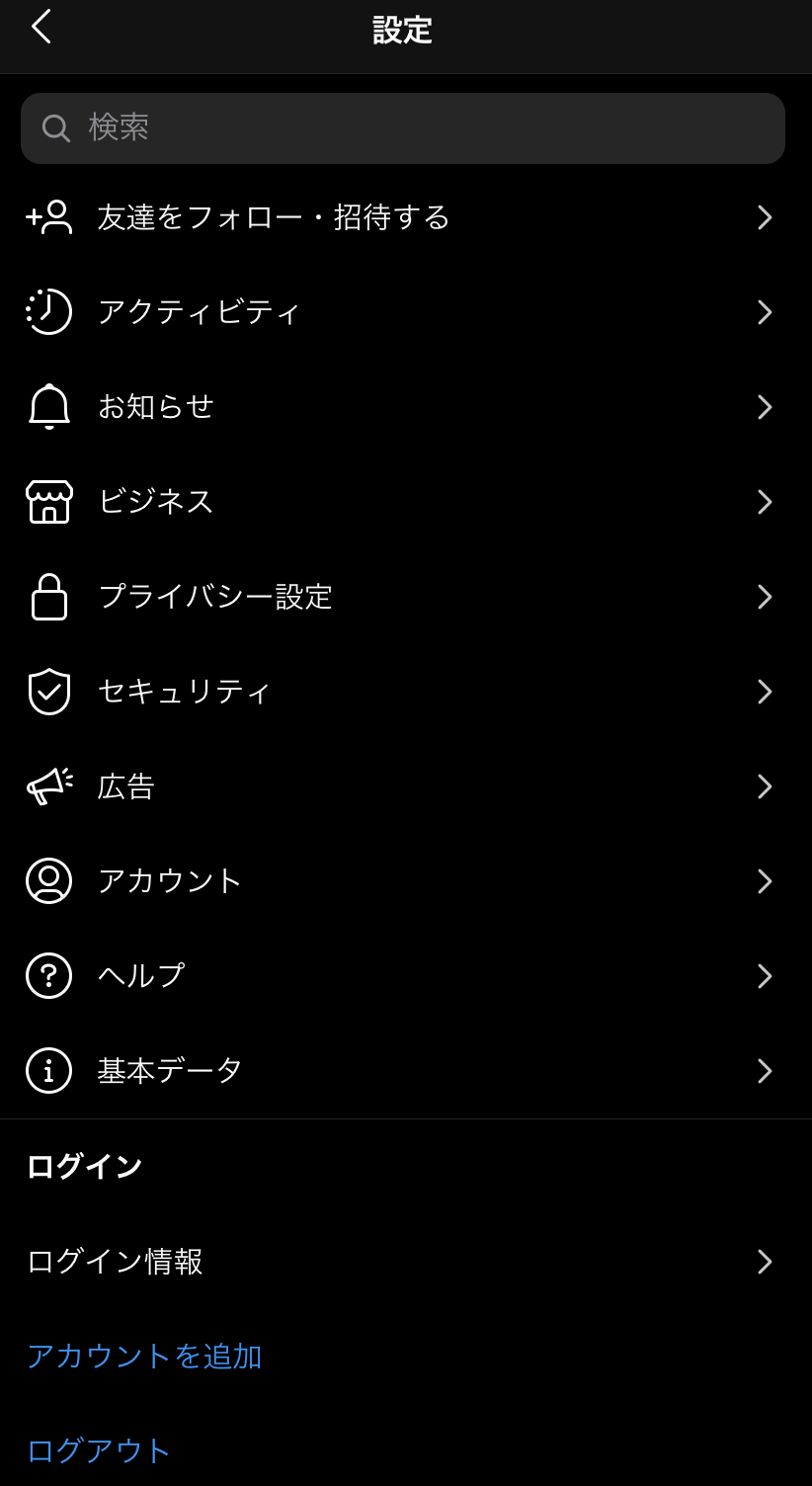This screenshot has width=812, height=1486.
Task: Open the アクティビティ row
Action: point(406,312)
